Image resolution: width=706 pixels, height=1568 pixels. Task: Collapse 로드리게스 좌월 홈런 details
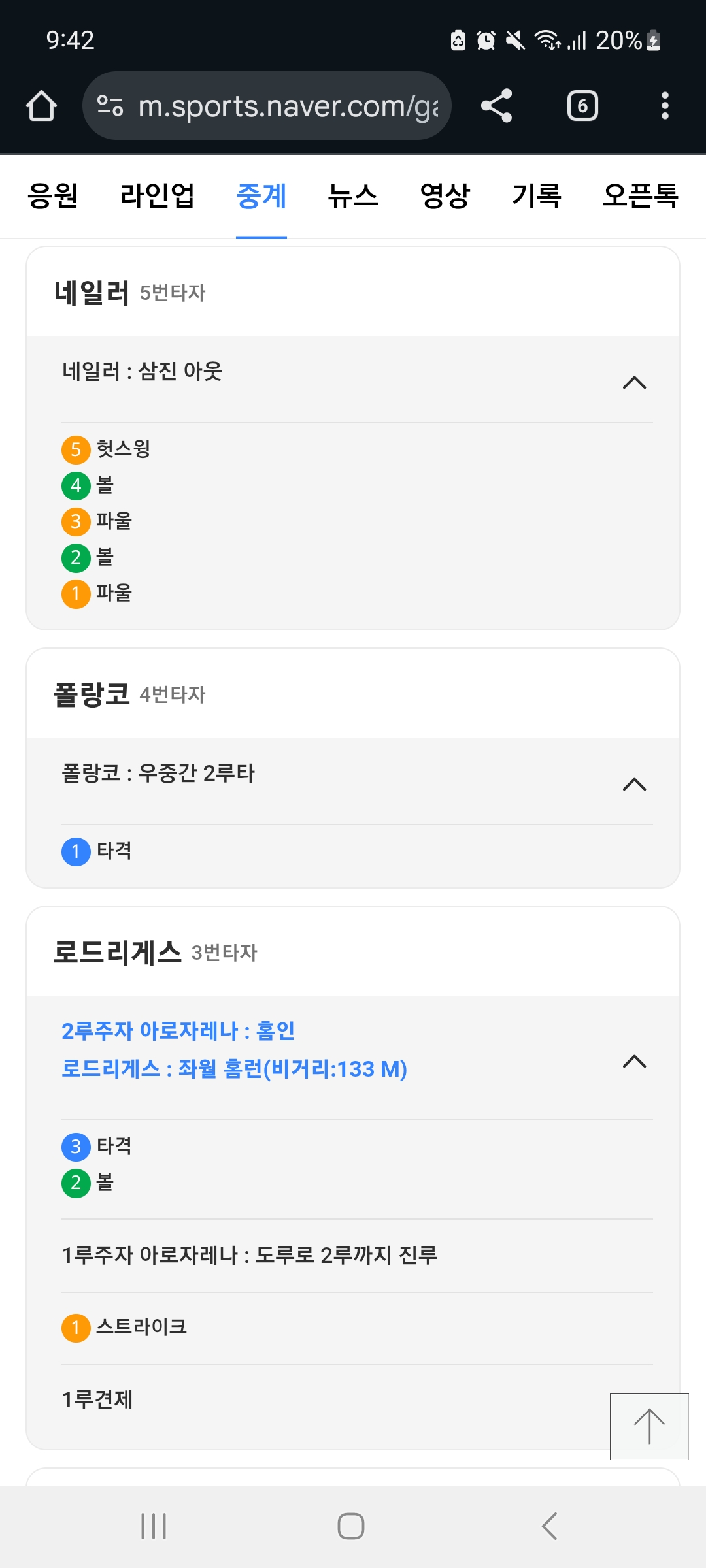pyautogui.click(x=634, y=1062)
